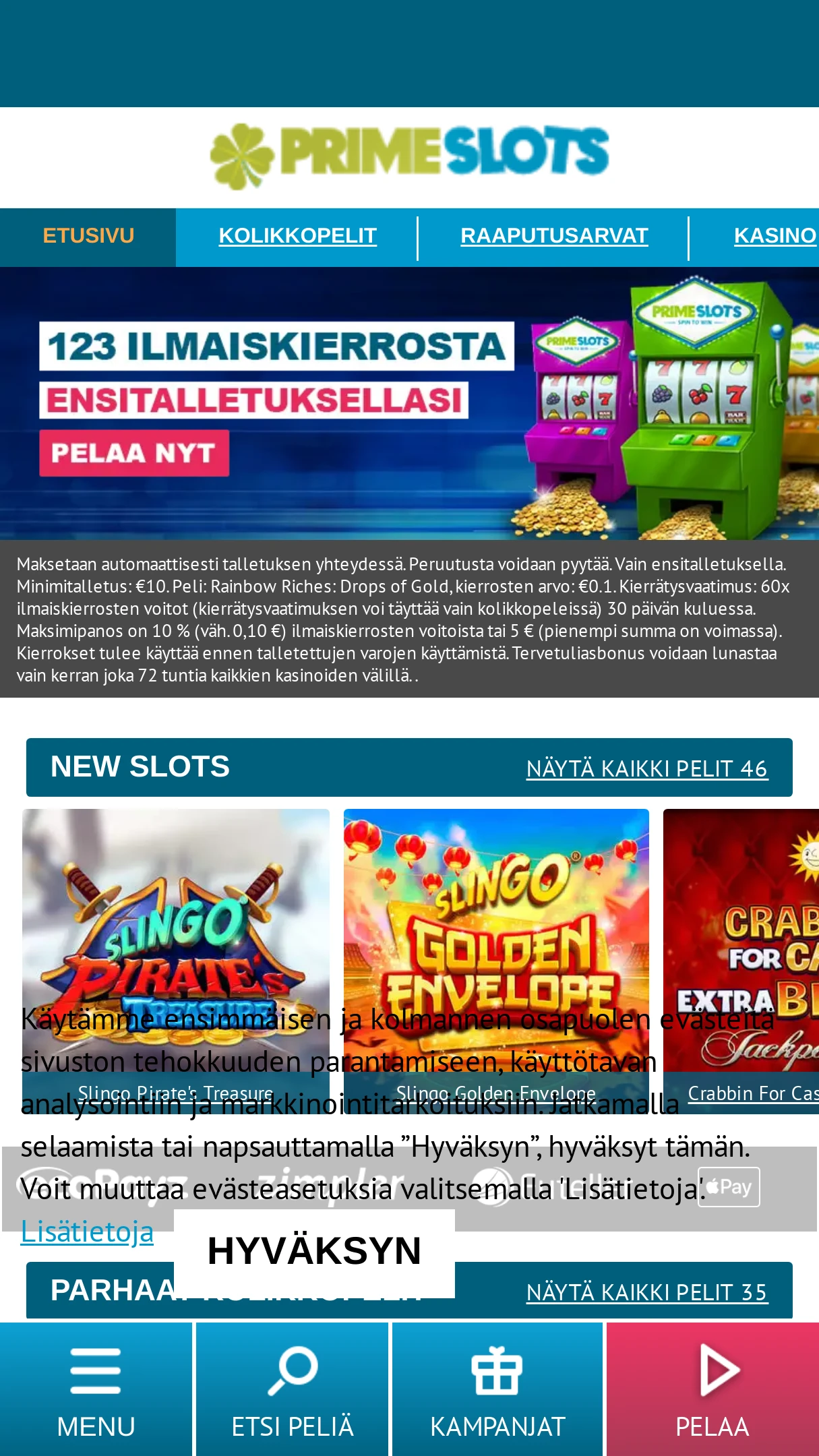Open the Crabbin For Cash game
The image size is (819, 1456).
[x=741, y=944]
